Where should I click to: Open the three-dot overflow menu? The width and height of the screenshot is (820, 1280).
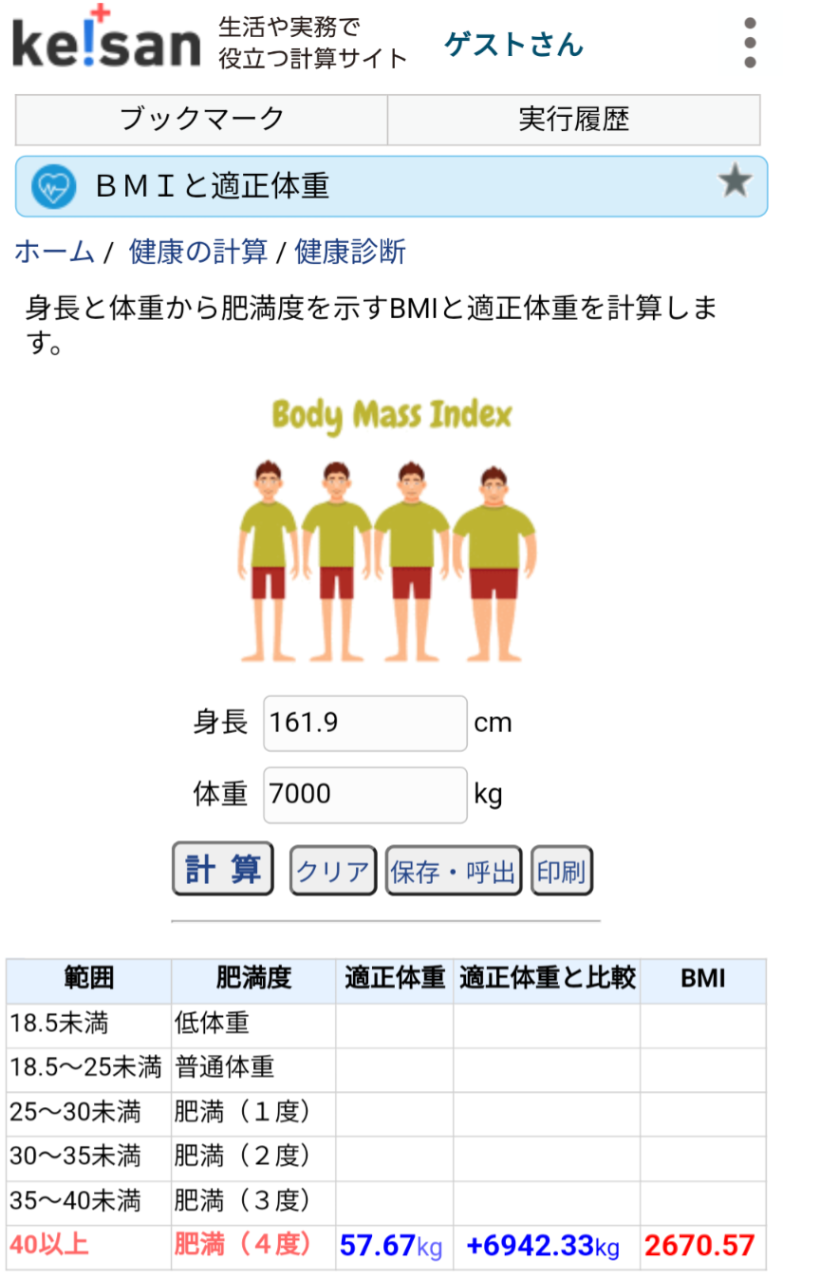(x=749, y=43)
